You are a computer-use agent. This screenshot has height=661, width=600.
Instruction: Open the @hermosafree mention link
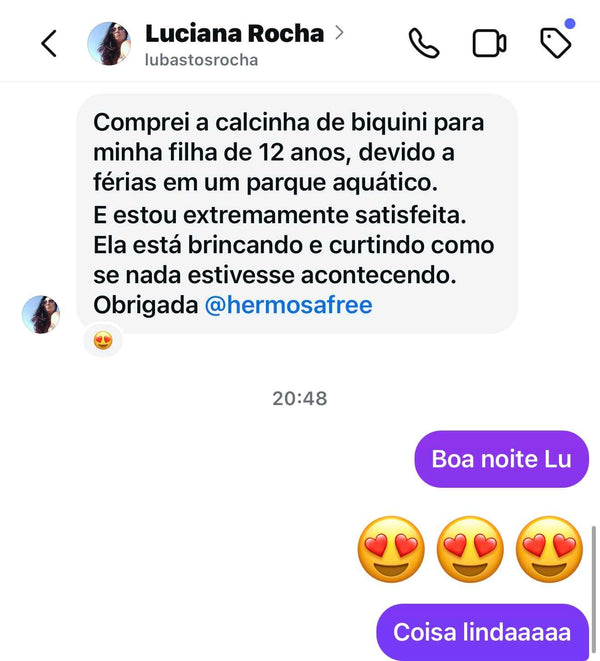[288, 305]
